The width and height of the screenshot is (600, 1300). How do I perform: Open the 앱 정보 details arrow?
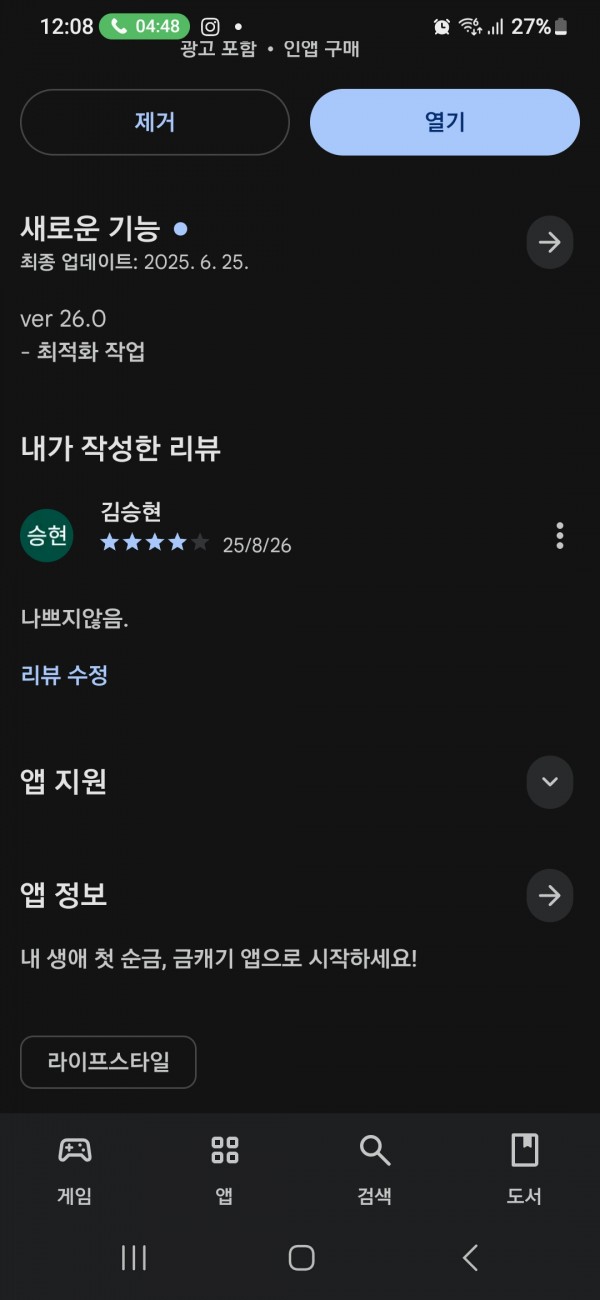tap(550, 895)
